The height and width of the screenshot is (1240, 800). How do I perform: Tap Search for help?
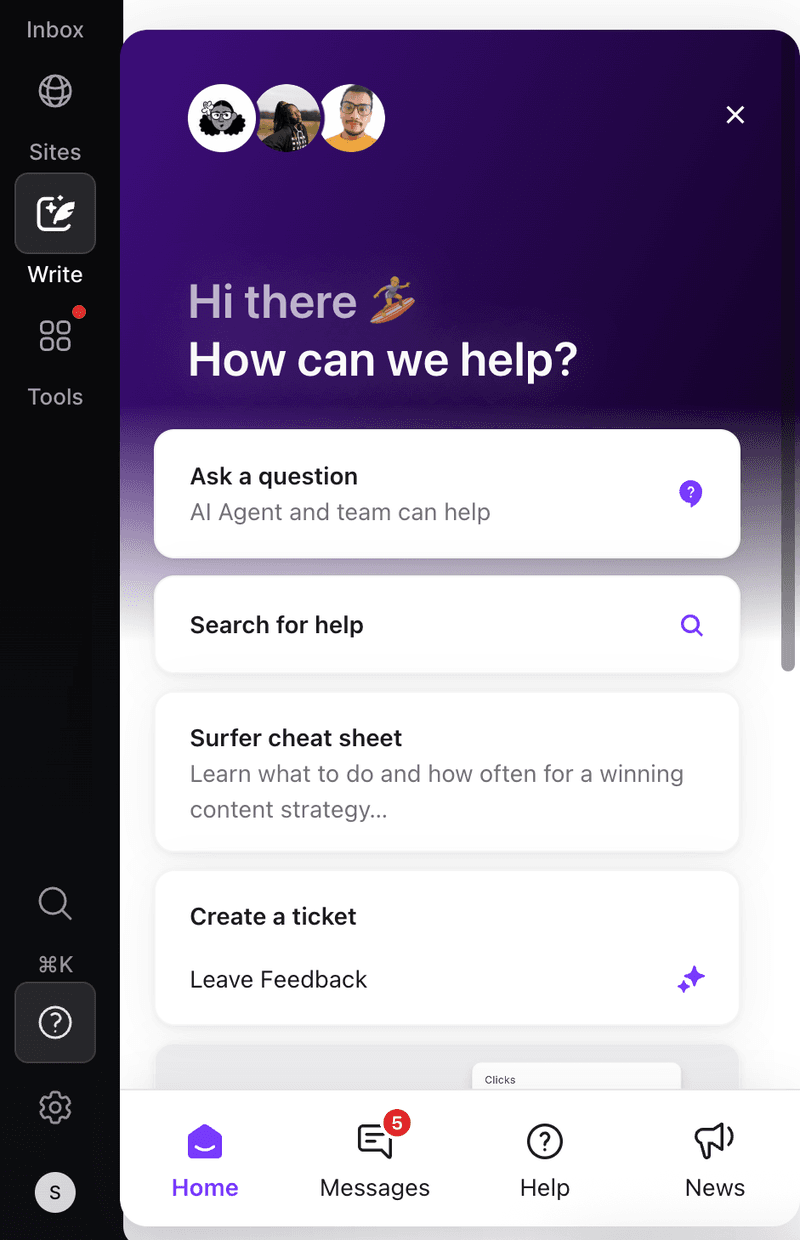tap(446, 625)
